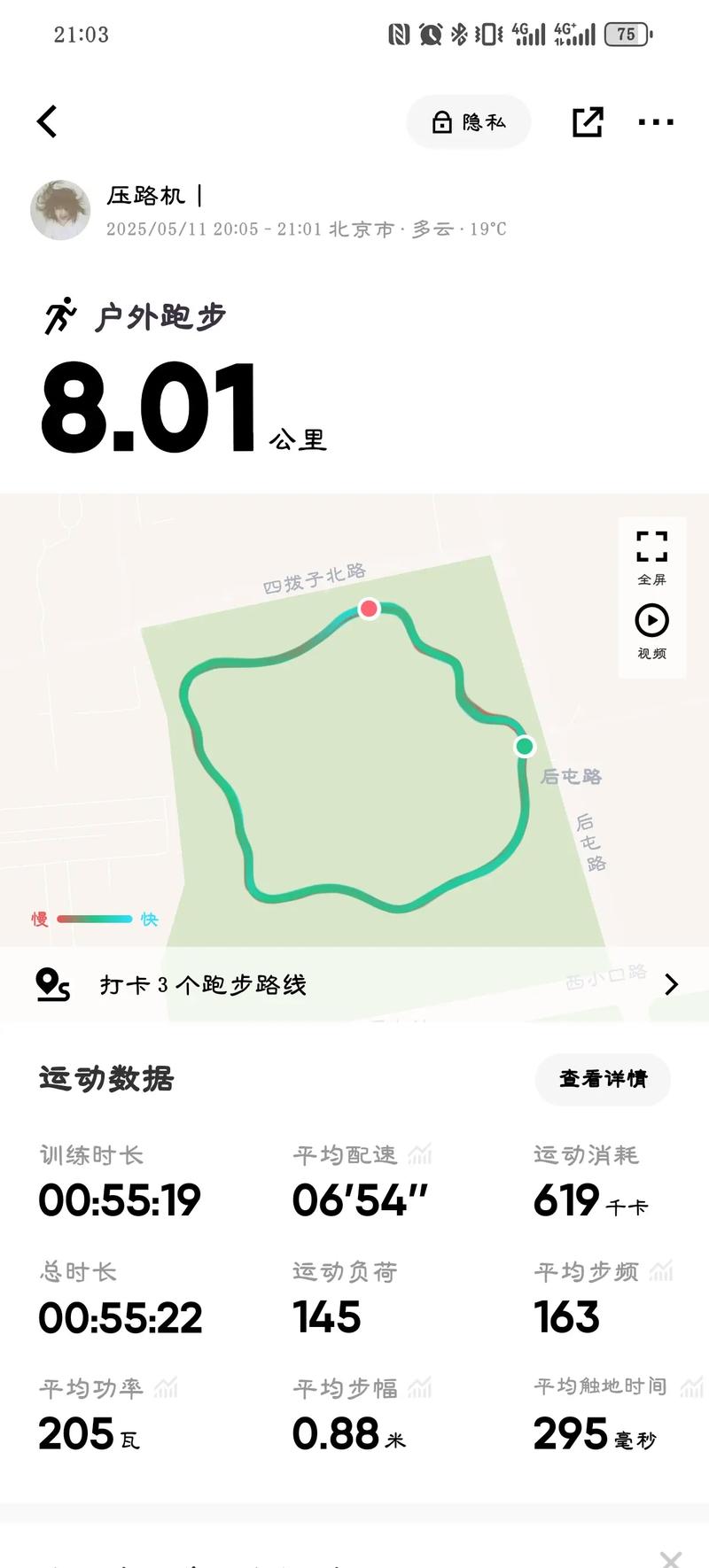The image size is (709, 1568).
Task: Tap 查看详情 for workout data
Action: (603, 1078)
